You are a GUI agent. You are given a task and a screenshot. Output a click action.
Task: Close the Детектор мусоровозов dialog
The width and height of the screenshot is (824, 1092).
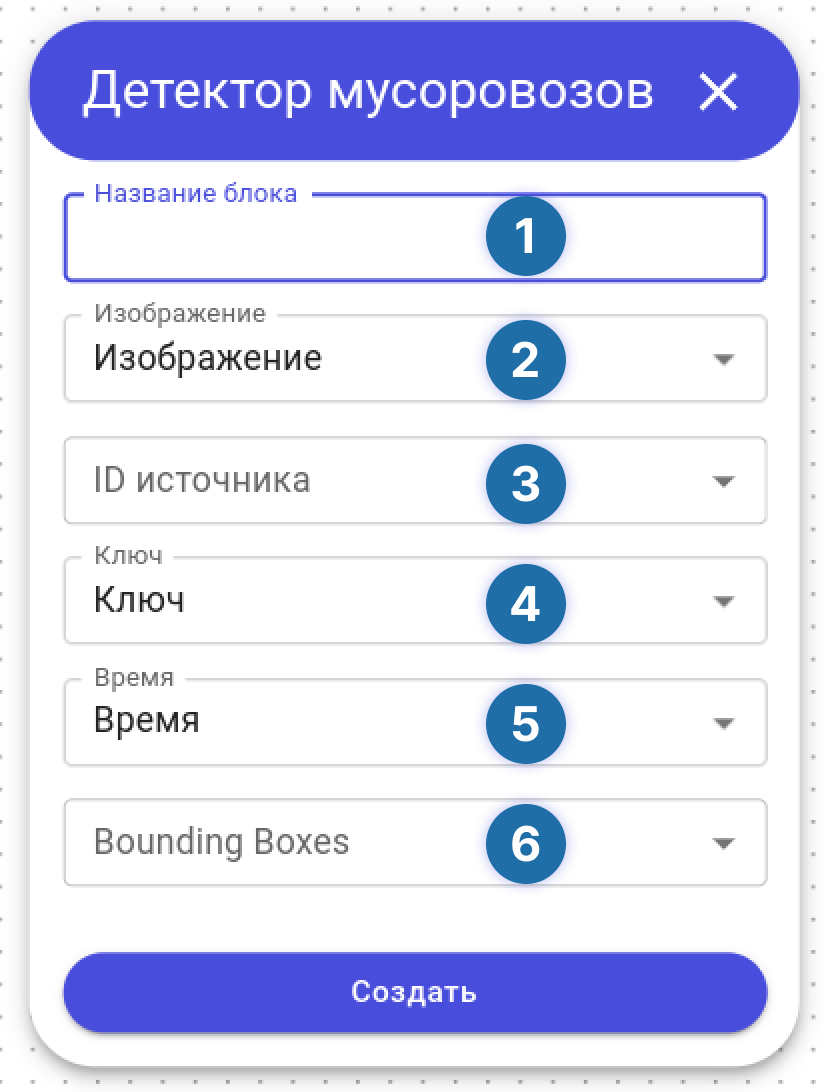pyautogui.click(x=718, y=92)
